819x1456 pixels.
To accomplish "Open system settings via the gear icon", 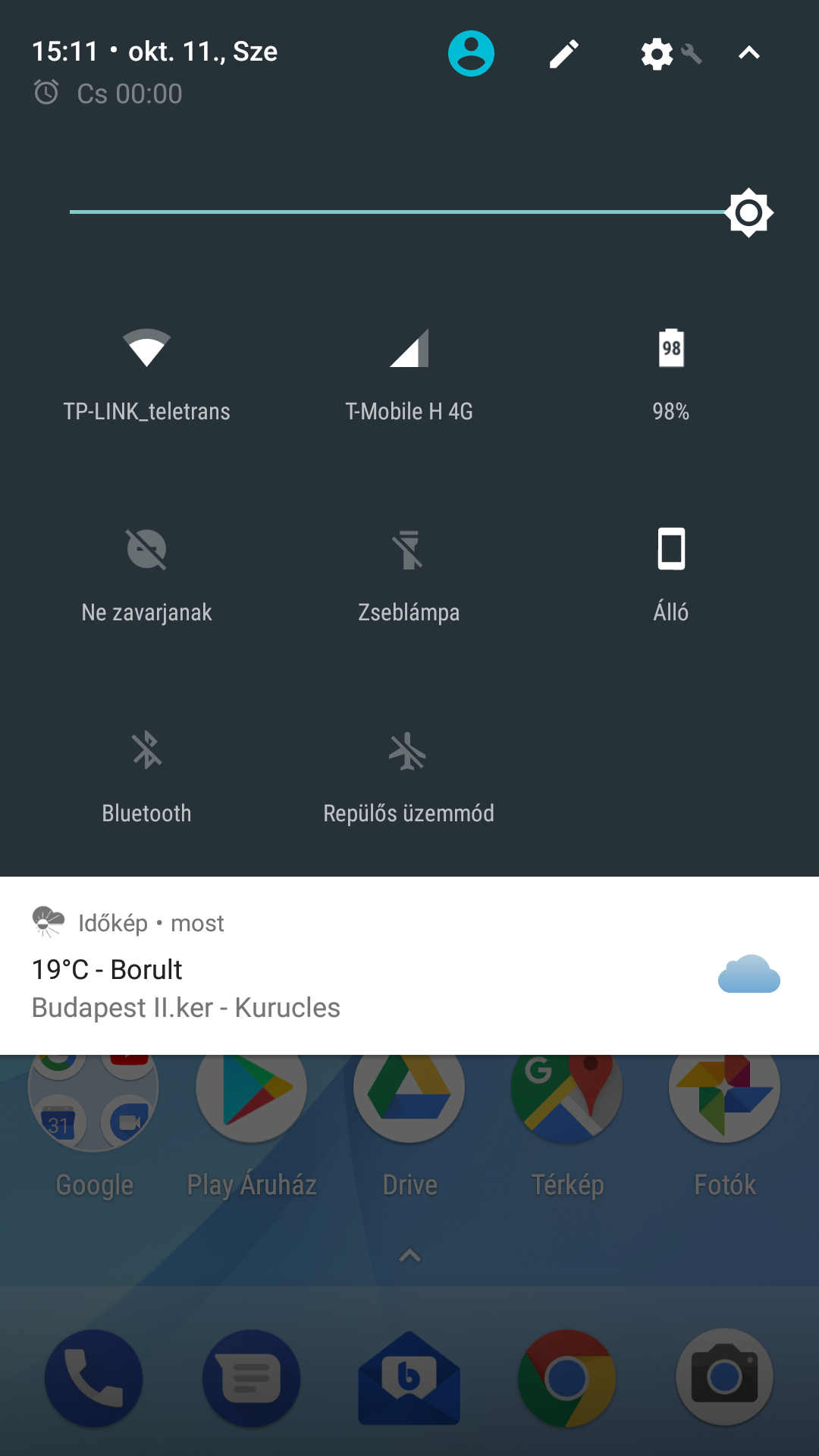I will click(657, 54).
